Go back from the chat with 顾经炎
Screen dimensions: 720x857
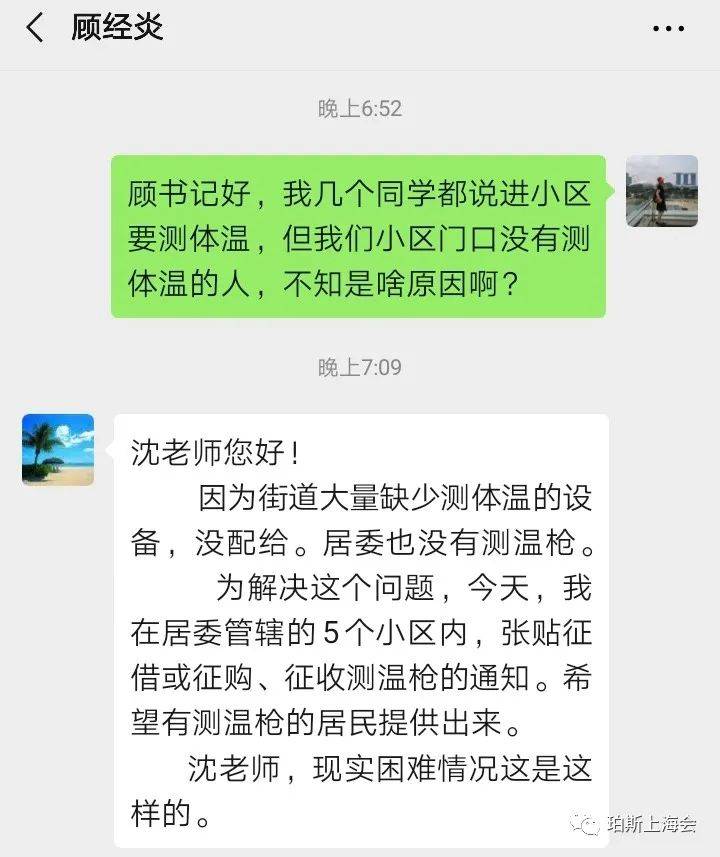tap(35, 28)
